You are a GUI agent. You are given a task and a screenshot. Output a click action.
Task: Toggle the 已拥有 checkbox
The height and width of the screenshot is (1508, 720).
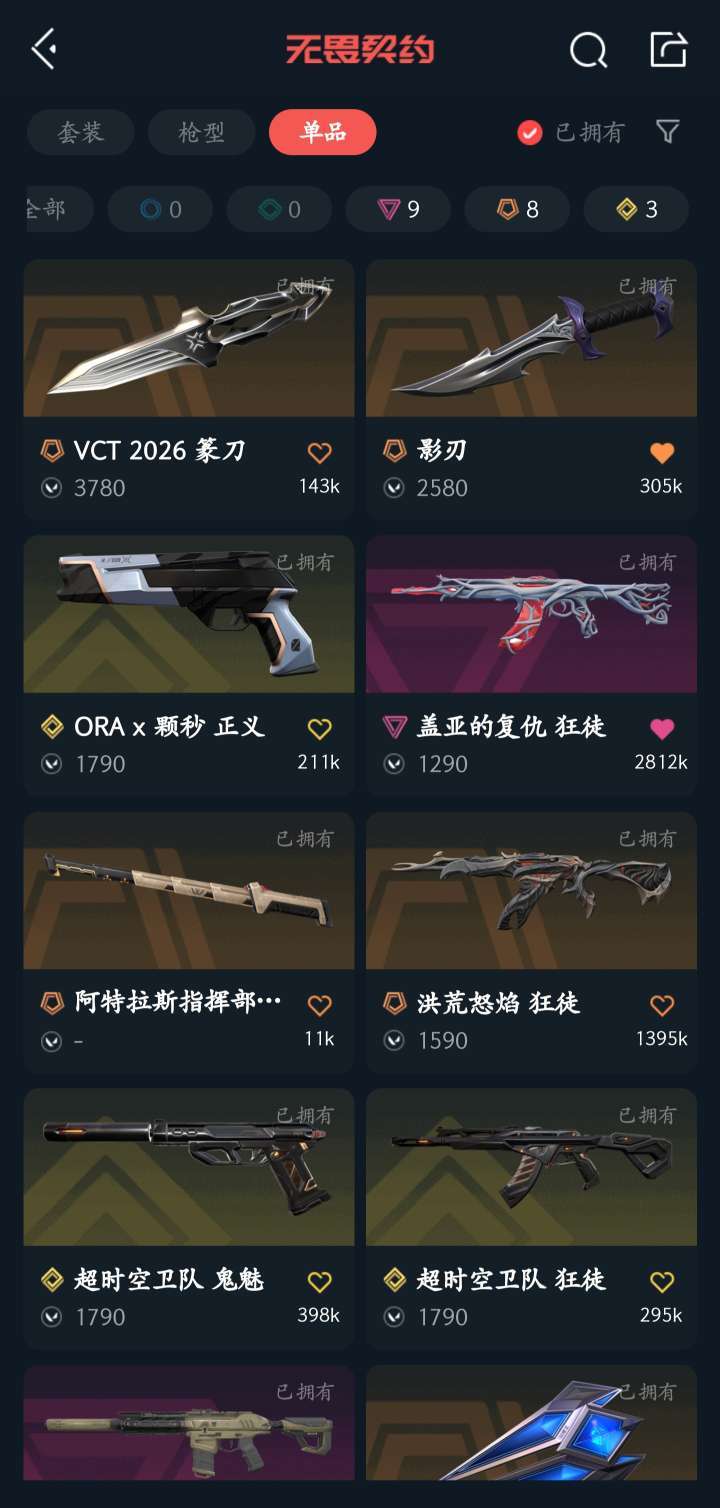tap(530, 132)
